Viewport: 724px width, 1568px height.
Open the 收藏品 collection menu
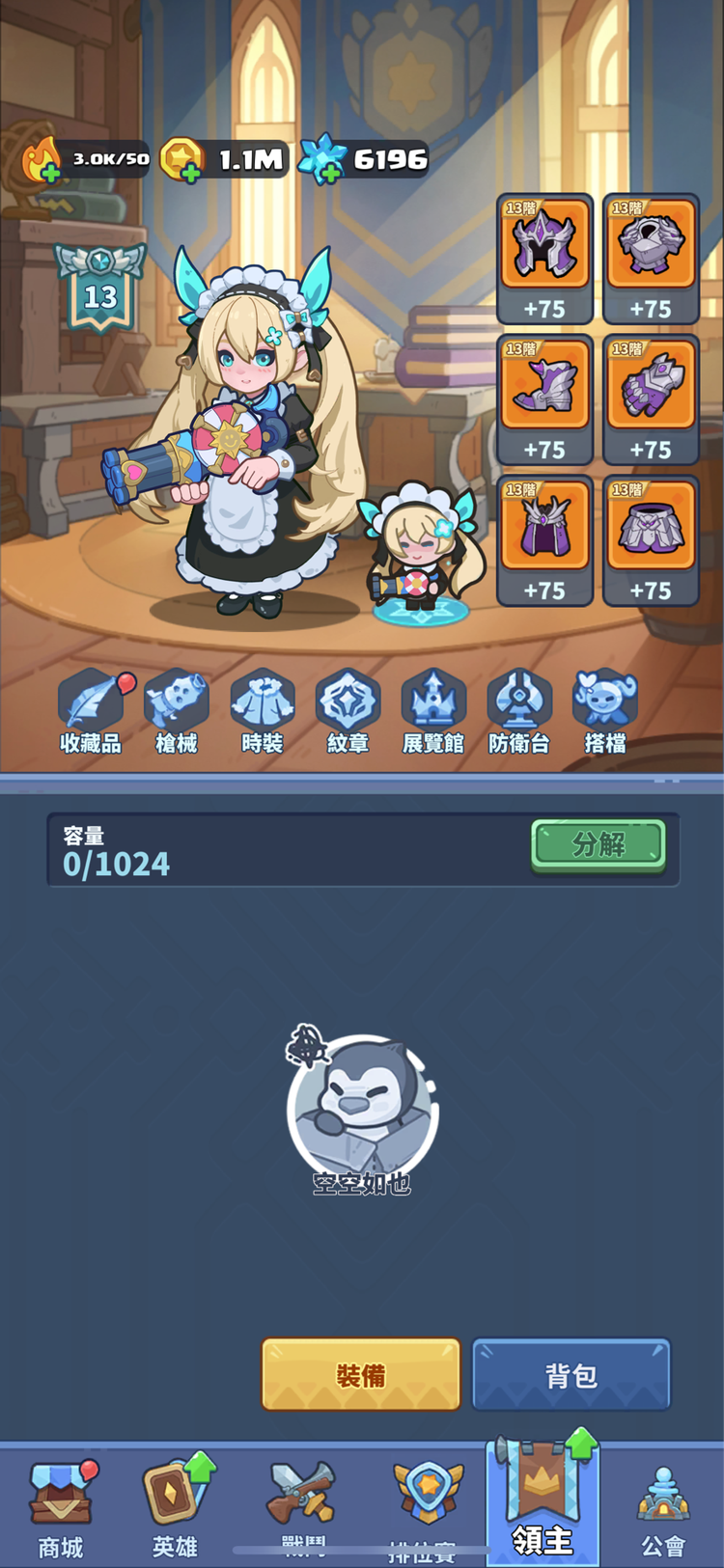point(90,709)
